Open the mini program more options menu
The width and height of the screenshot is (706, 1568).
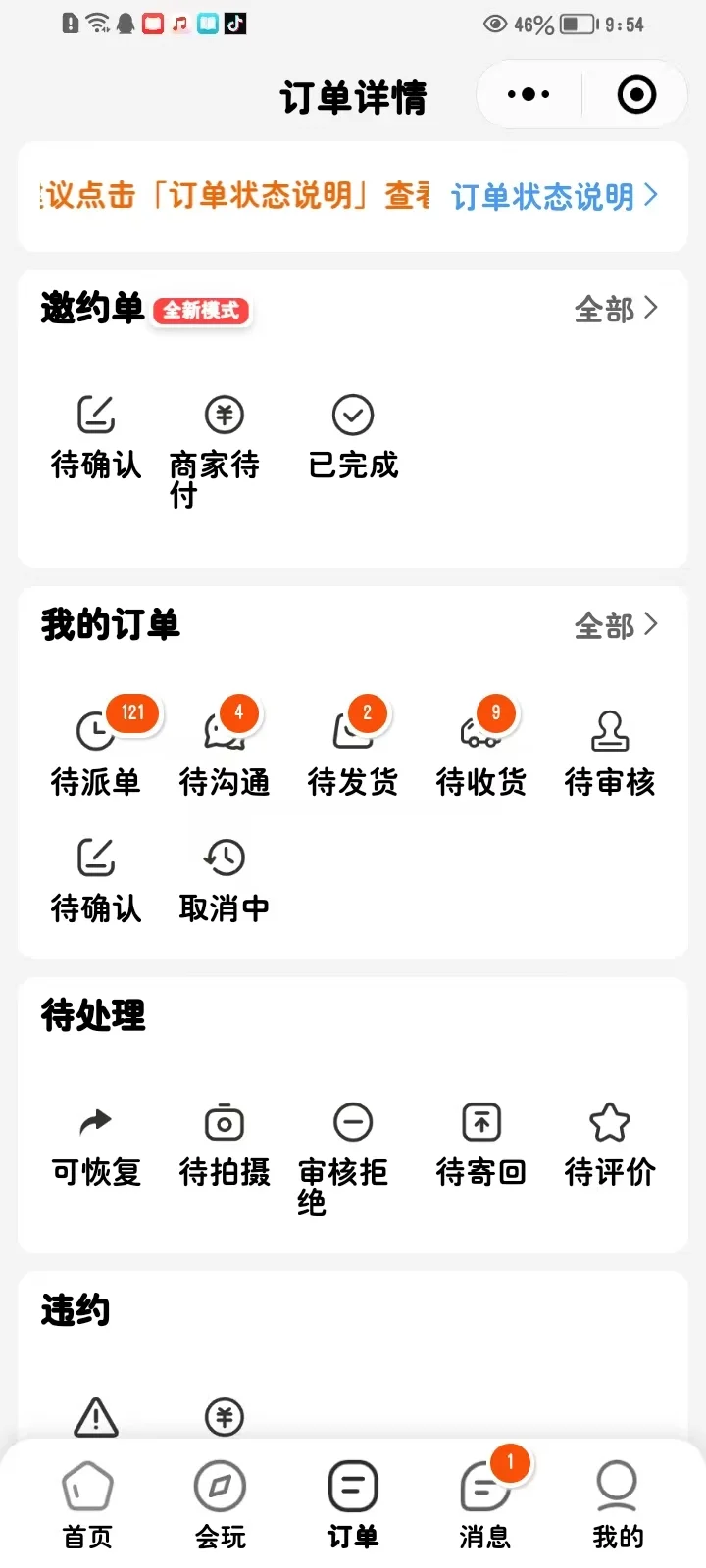point(529,95)
